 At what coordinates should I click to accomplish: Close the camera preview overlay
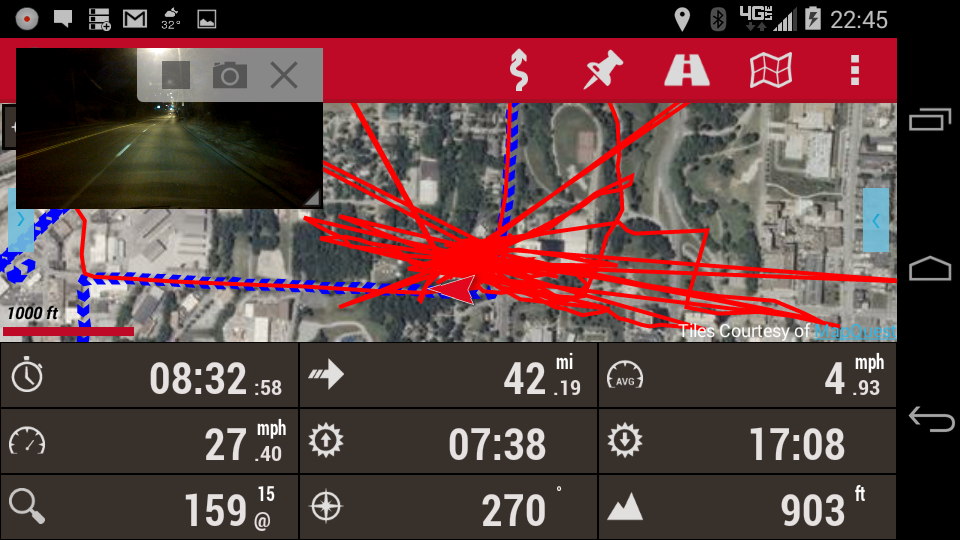pos(284,75)
